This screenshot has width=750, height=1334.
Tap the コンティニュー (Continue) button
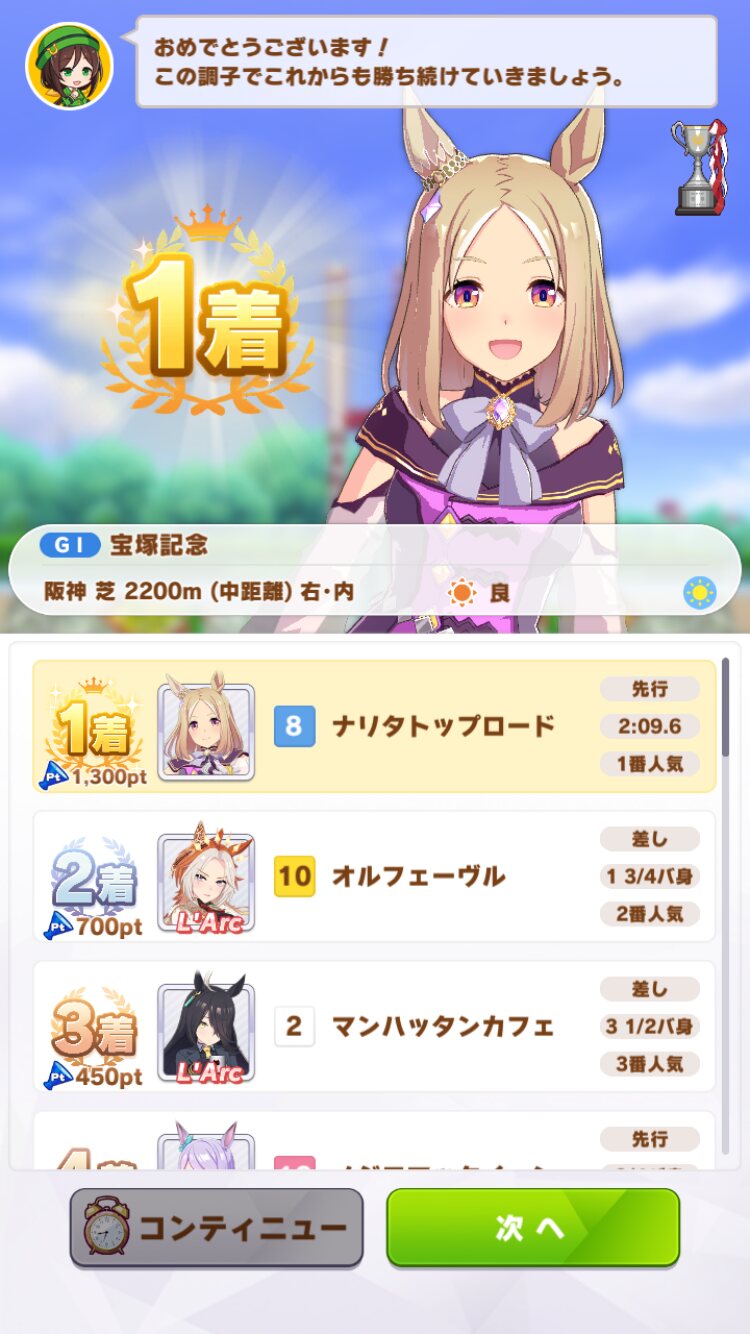[216, 1227]
